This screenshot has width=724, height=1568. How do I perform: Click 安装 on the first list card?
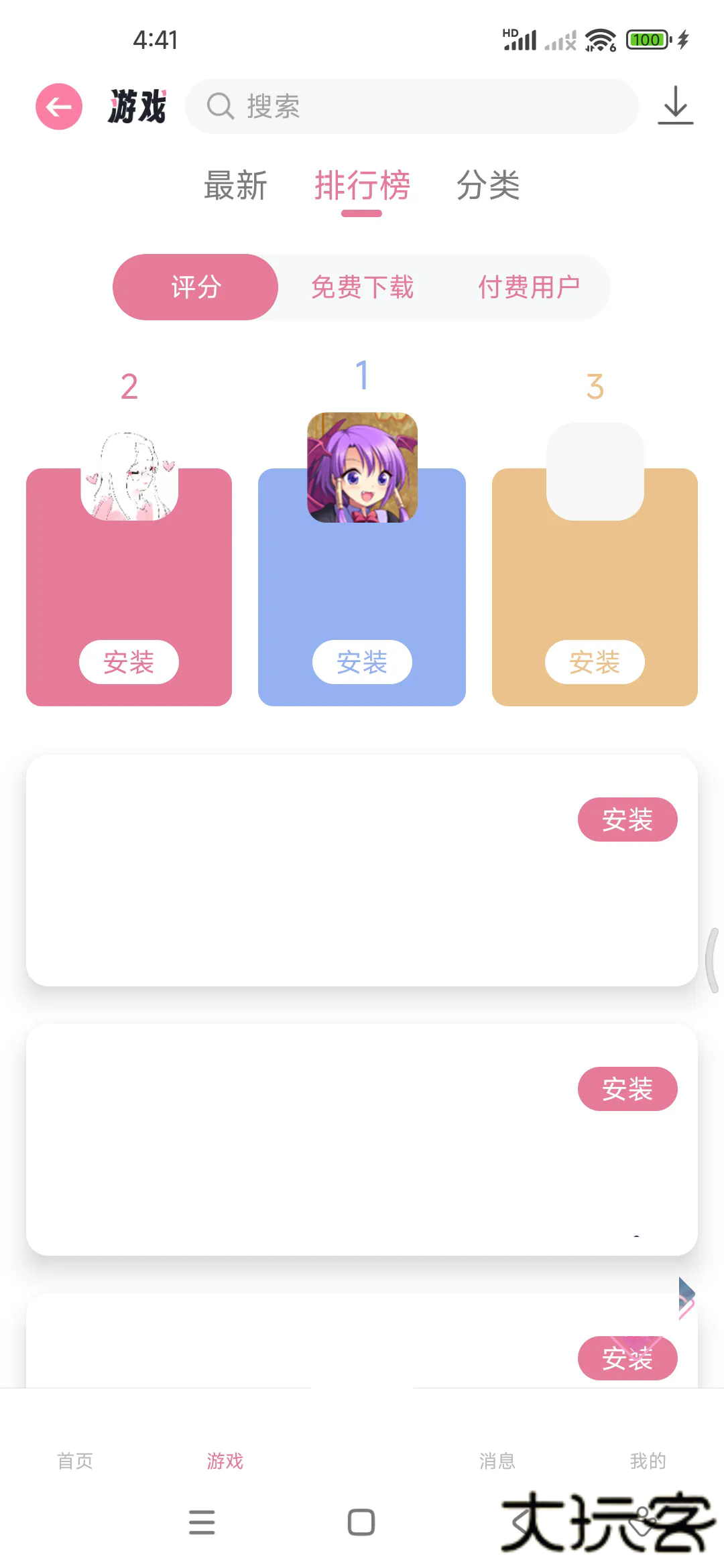pyautogui.click(x=627, y=819)
